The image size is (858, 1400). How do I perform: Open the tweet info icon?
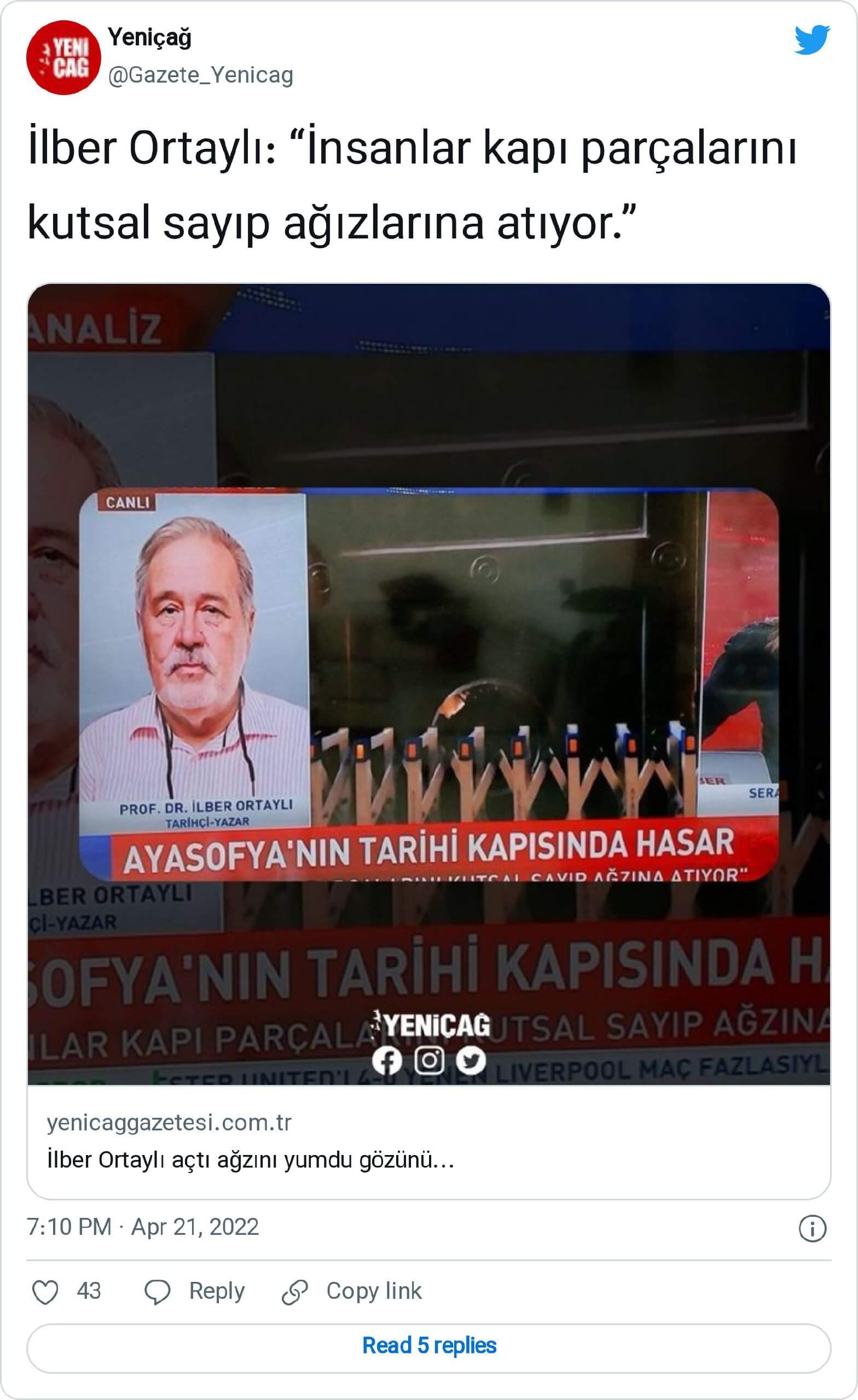coord(811,1228)
